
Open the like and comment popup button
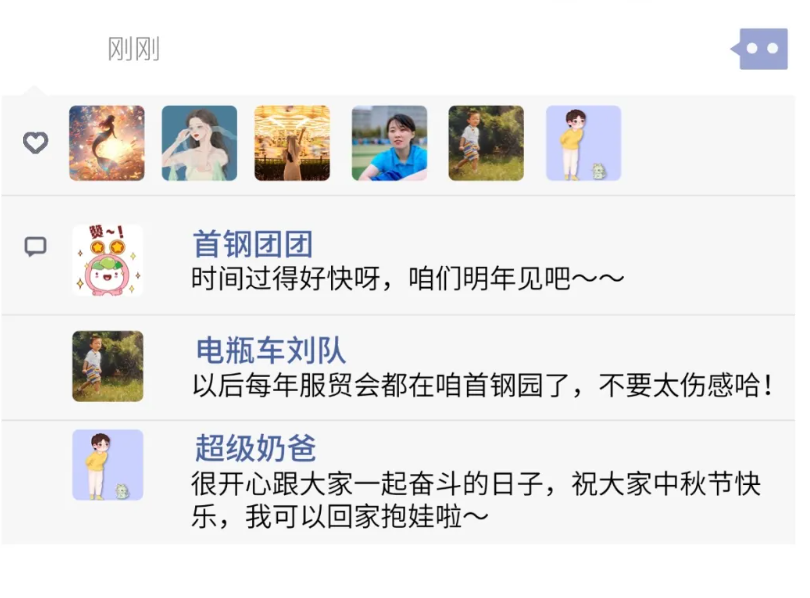click(764, 48)
